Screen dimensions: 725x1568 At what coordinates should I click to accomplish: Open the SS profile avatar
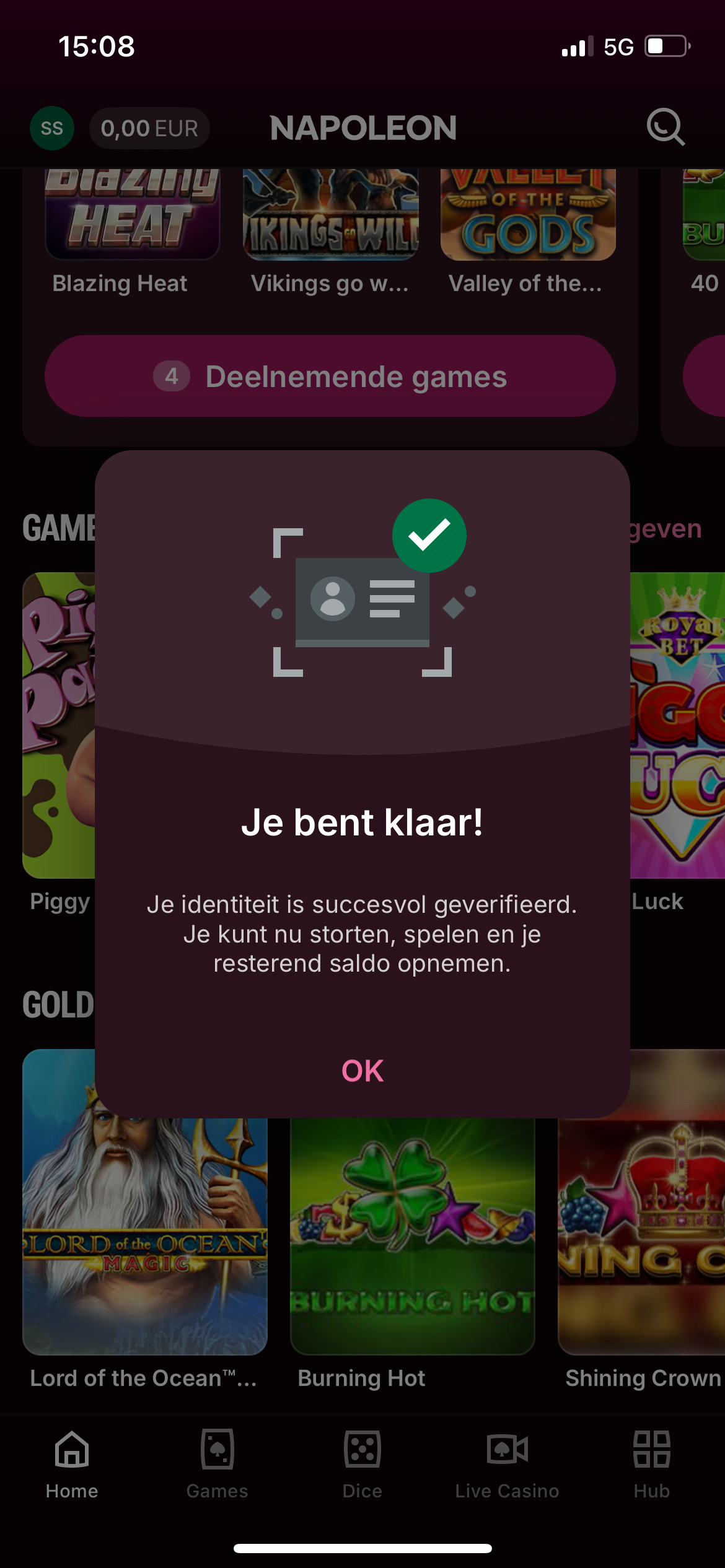point(52,128)
